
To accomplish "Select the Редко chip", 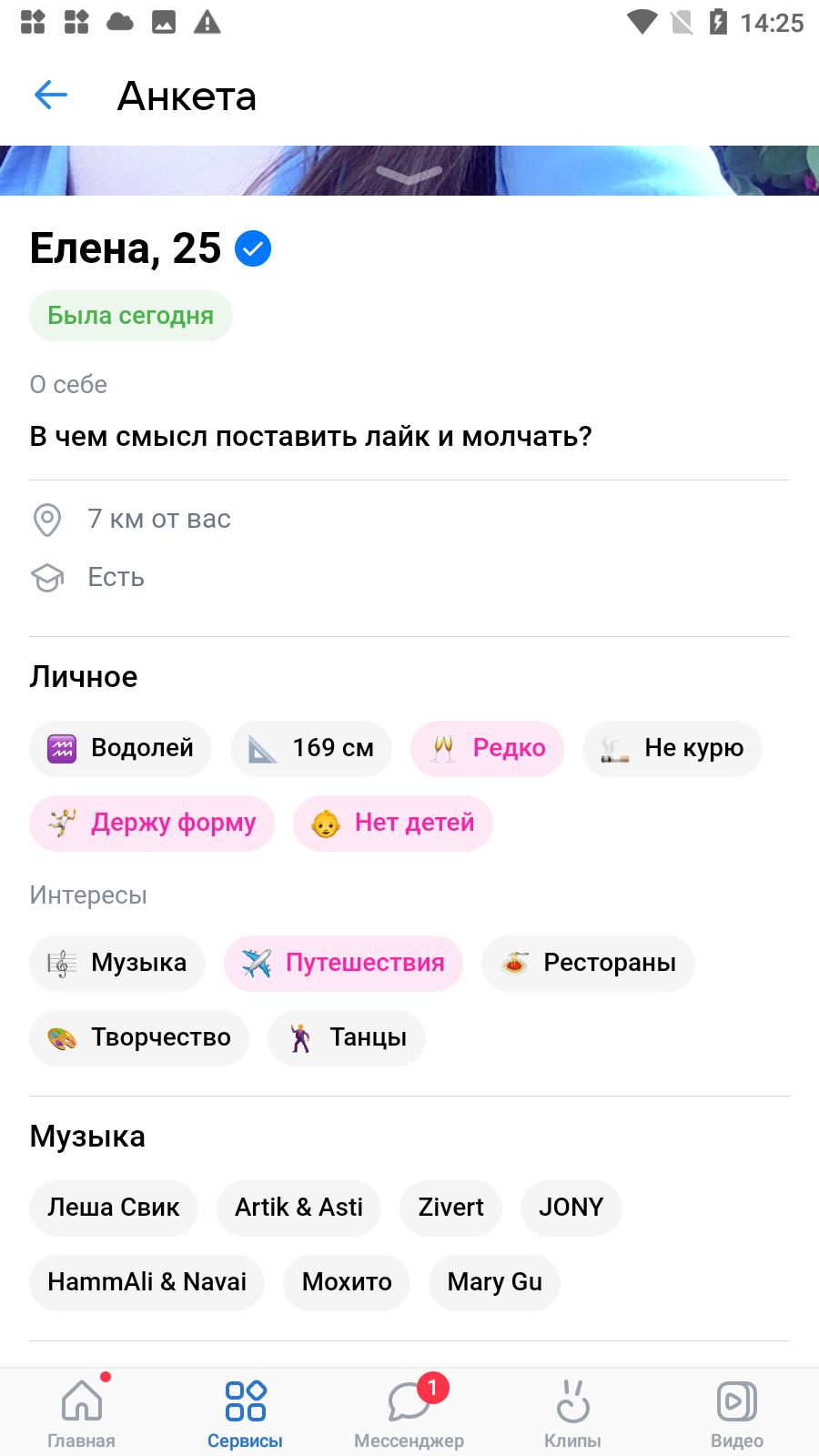I will tap(488, 748).
